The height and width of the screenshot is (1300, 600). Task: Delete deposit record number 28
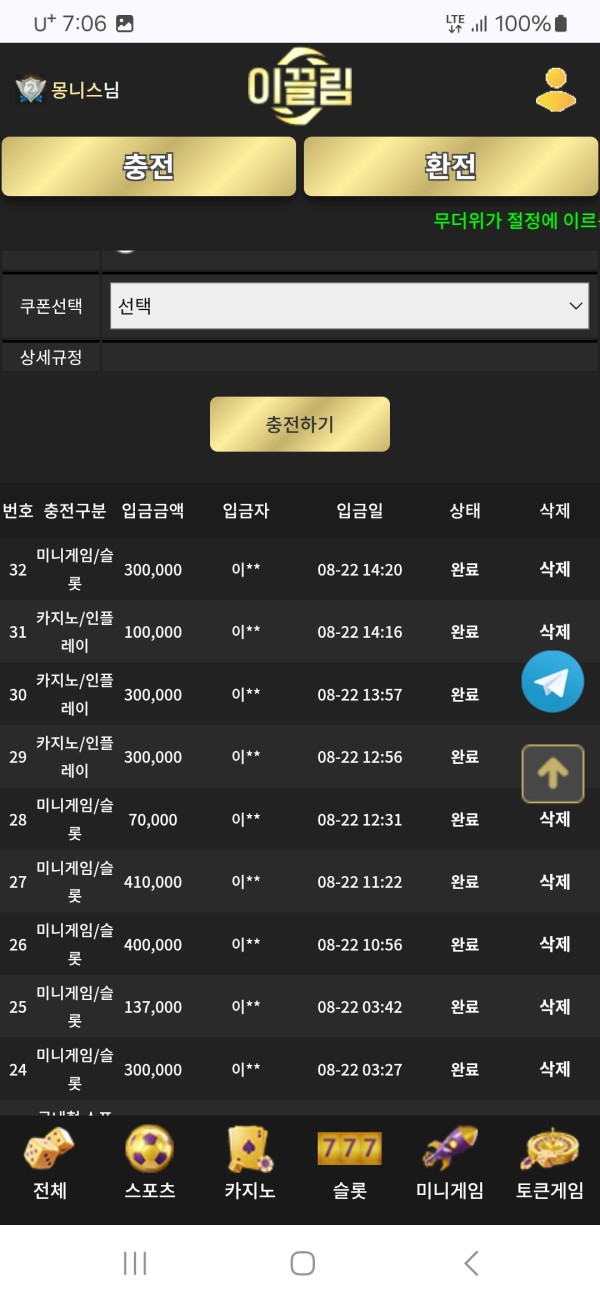(x=555, y=819)
